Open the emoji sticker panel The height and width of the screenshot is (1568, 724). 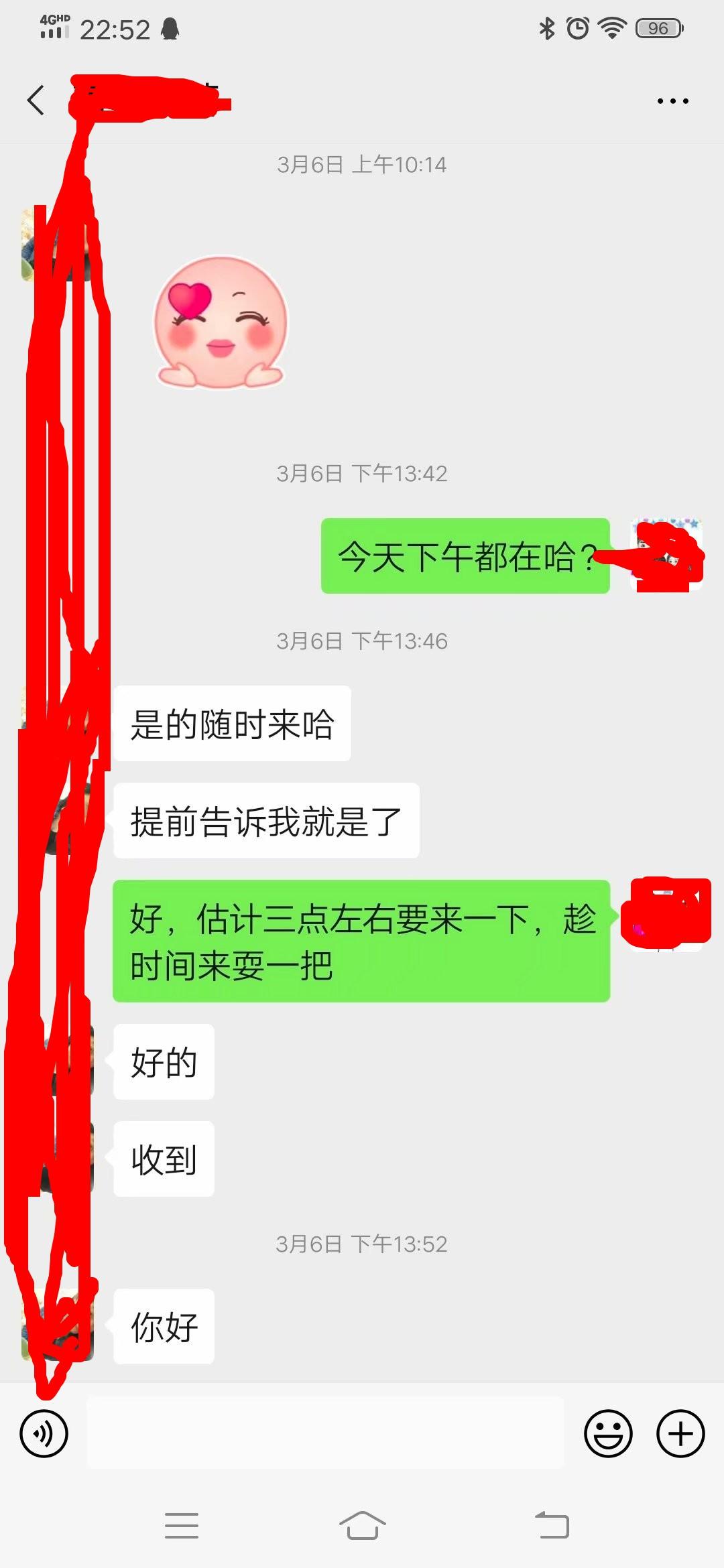click(x=608, y=1433)
